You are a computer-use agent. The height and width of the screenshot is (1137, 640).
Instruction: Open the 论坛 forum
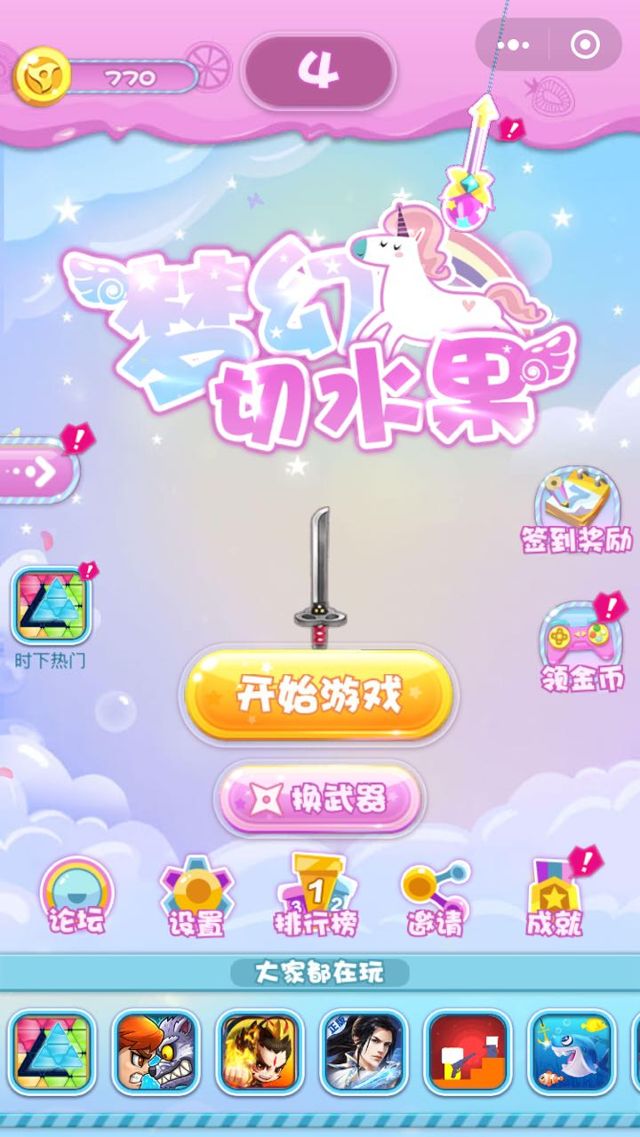point(77,895)
